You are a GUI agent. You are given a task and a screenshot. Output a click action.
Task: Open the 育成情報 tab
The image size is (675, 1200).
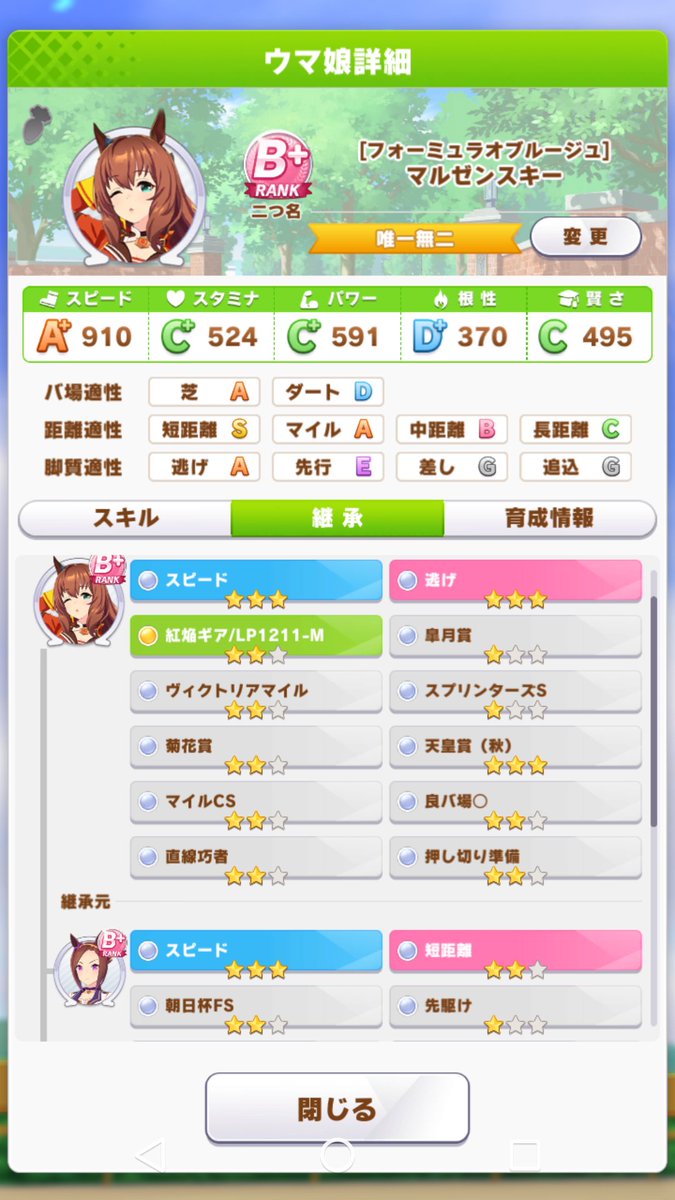549,518
